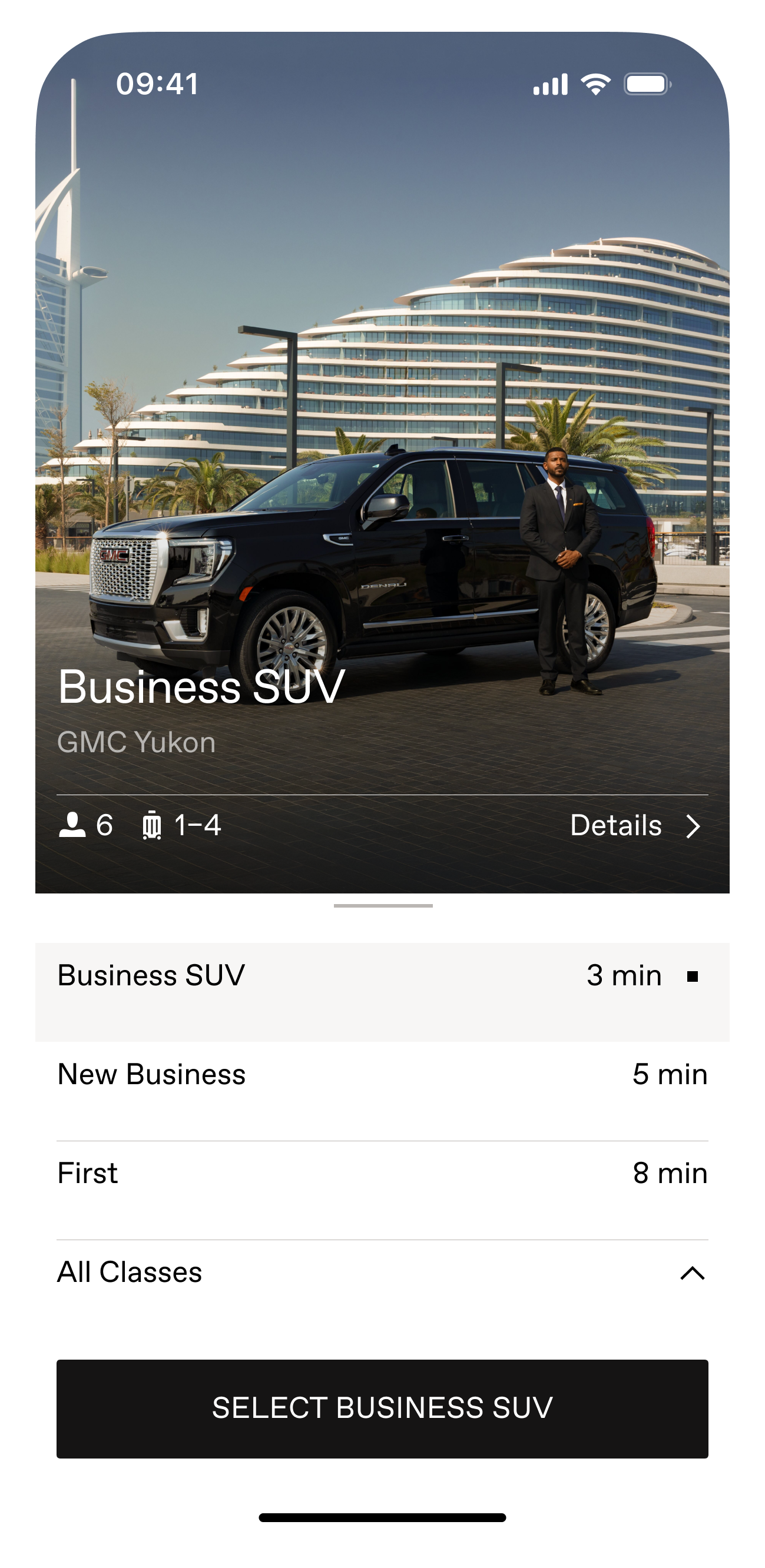Image resolution: width=765 pixels, height=1568 pixels.
Task: Confirm with Select Business SUV button
Action: pos(382,1408)
